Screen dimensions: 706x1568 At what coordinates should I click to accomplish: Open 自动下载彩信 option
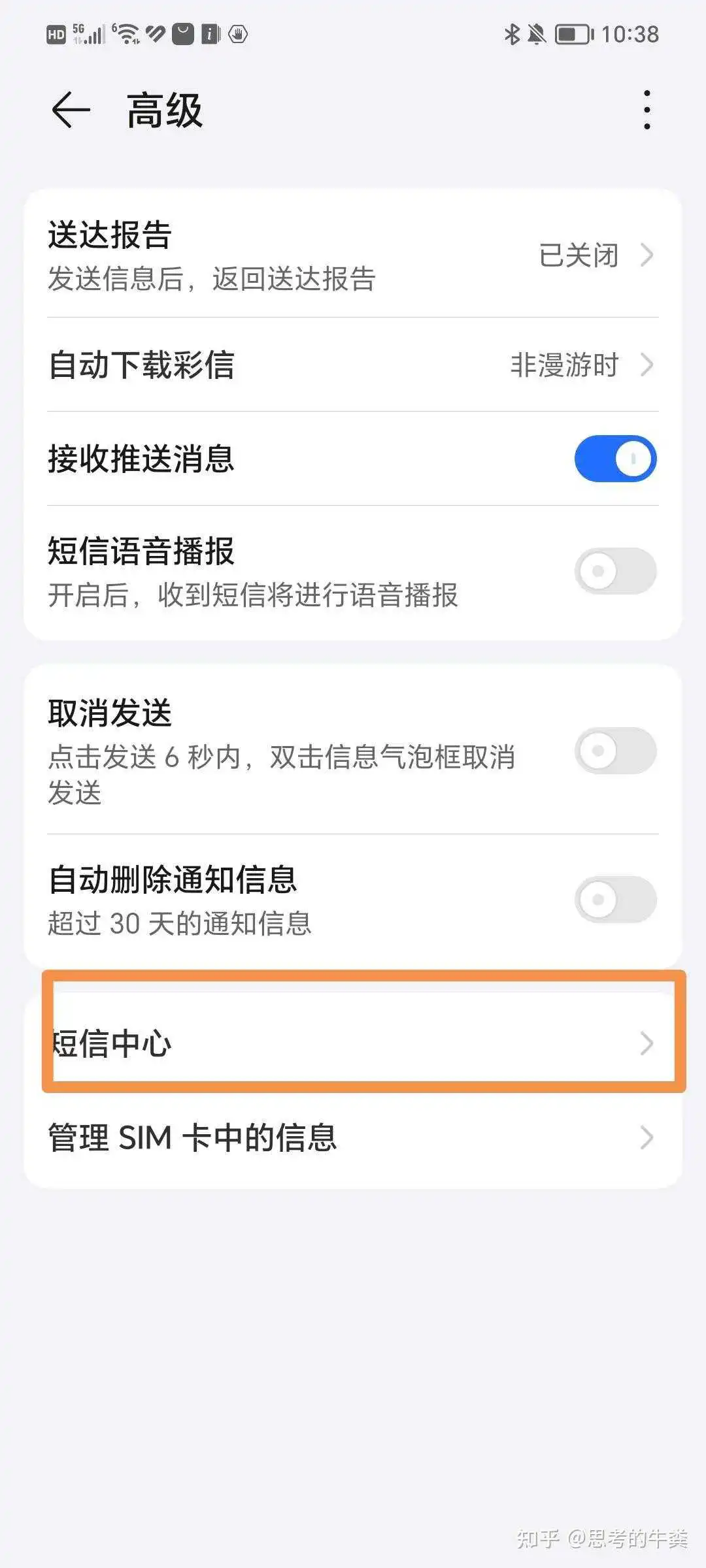pyautogui.click(x=353, y=365)
